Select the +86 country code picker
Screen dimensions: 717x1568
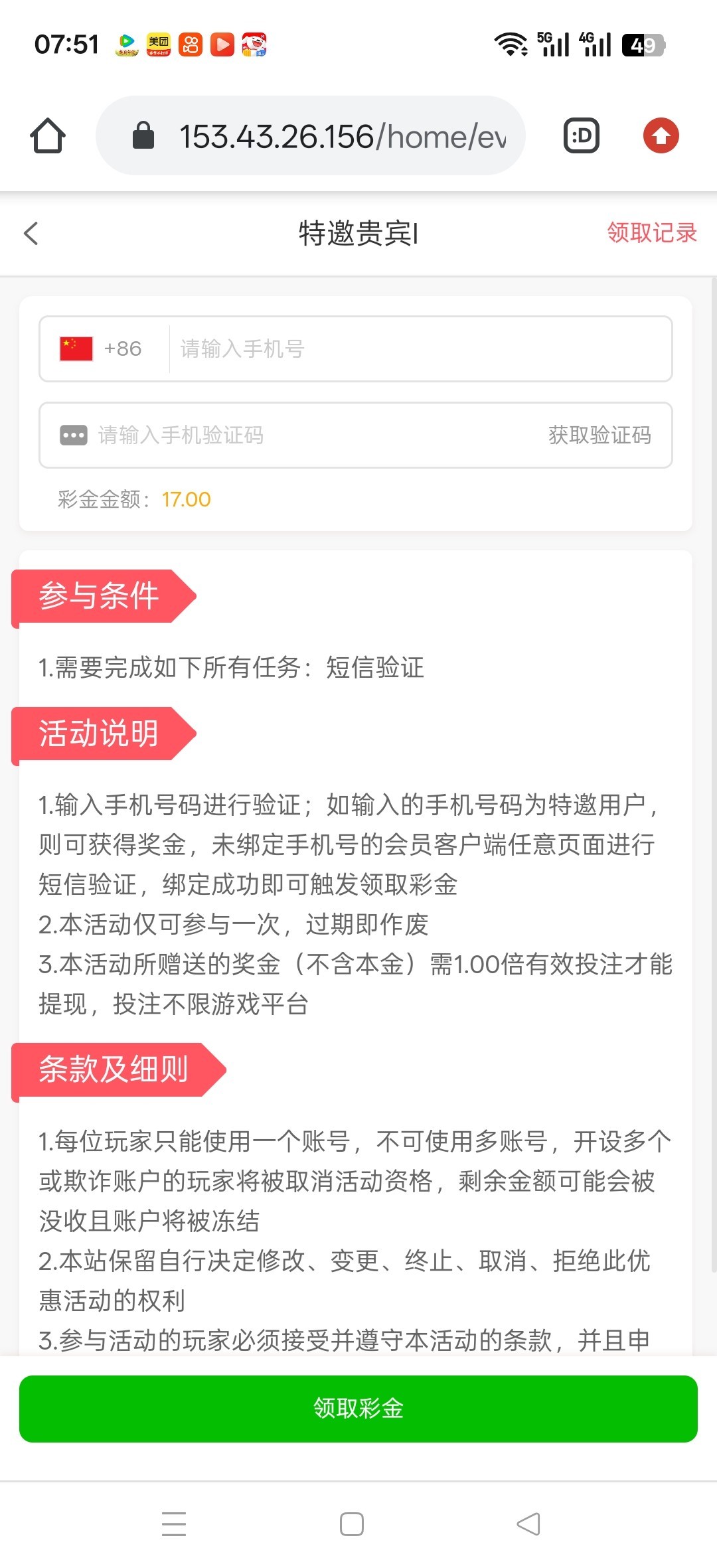(102, 349)
